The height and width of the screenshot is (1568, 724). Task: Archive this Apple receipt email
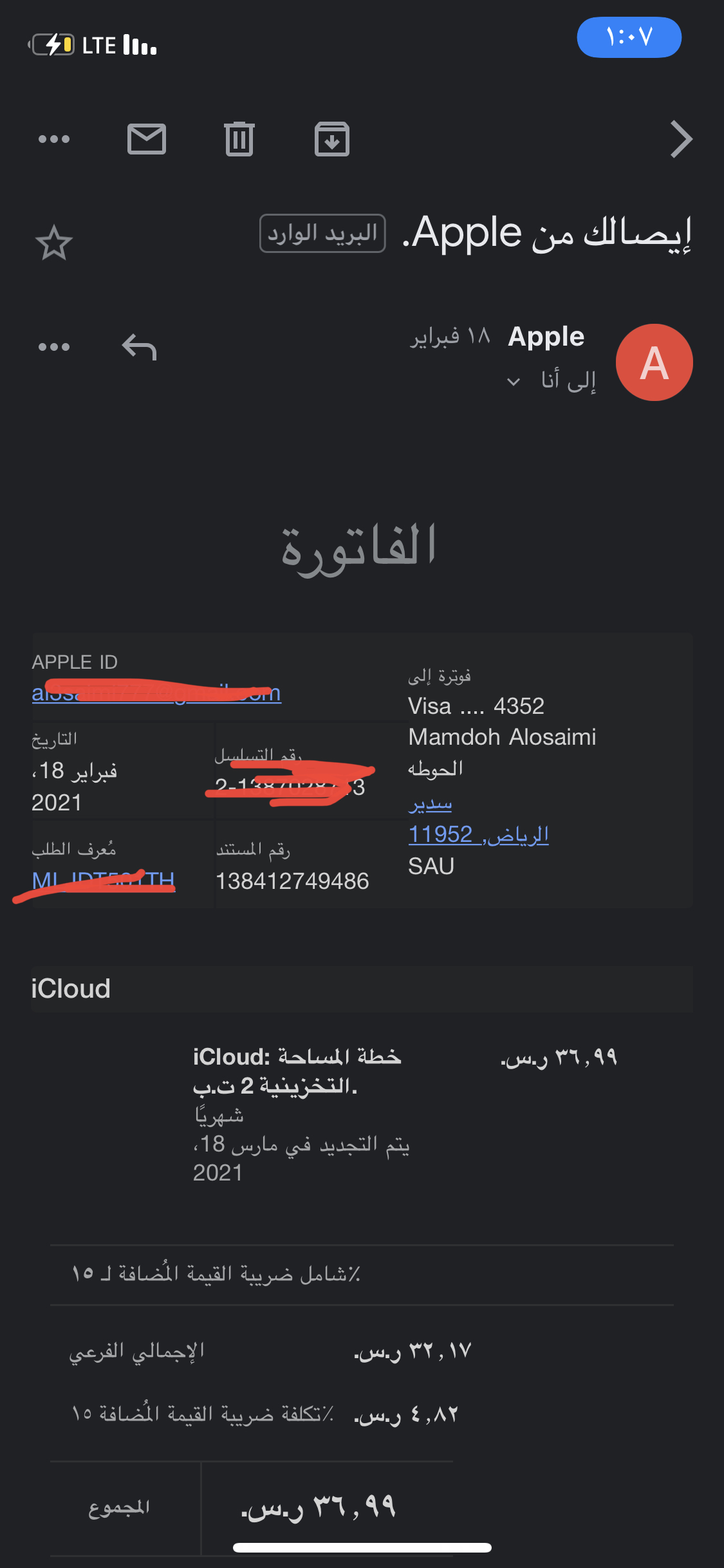click(x=332, y=139)
